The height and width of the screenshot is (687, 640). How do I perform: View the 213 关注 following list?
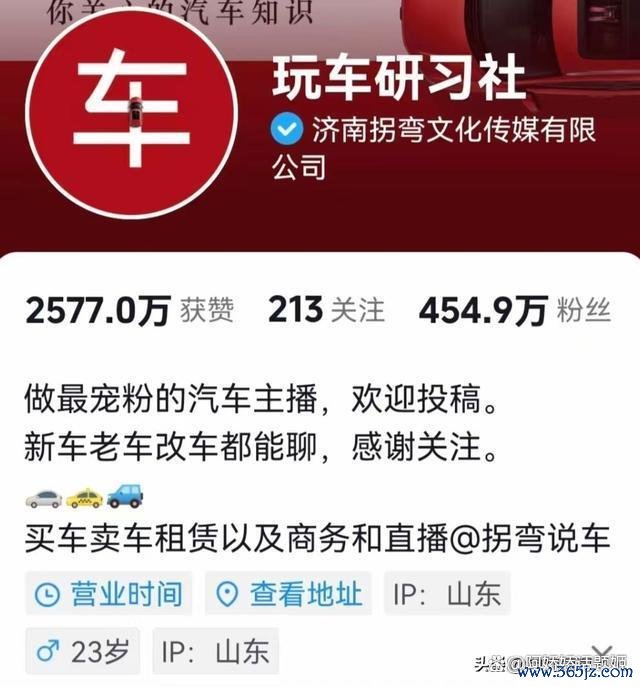(x=325, y=311)
